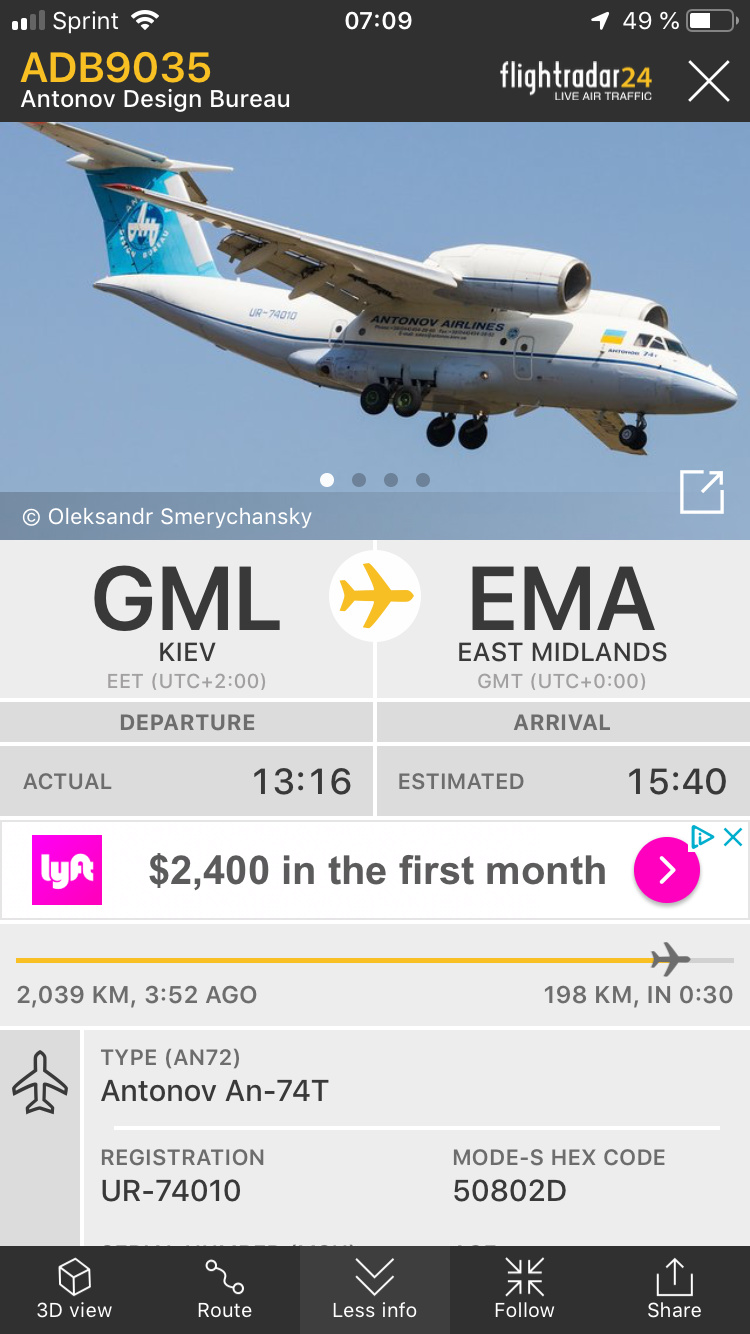Show the flight route

pos(224,1289)
